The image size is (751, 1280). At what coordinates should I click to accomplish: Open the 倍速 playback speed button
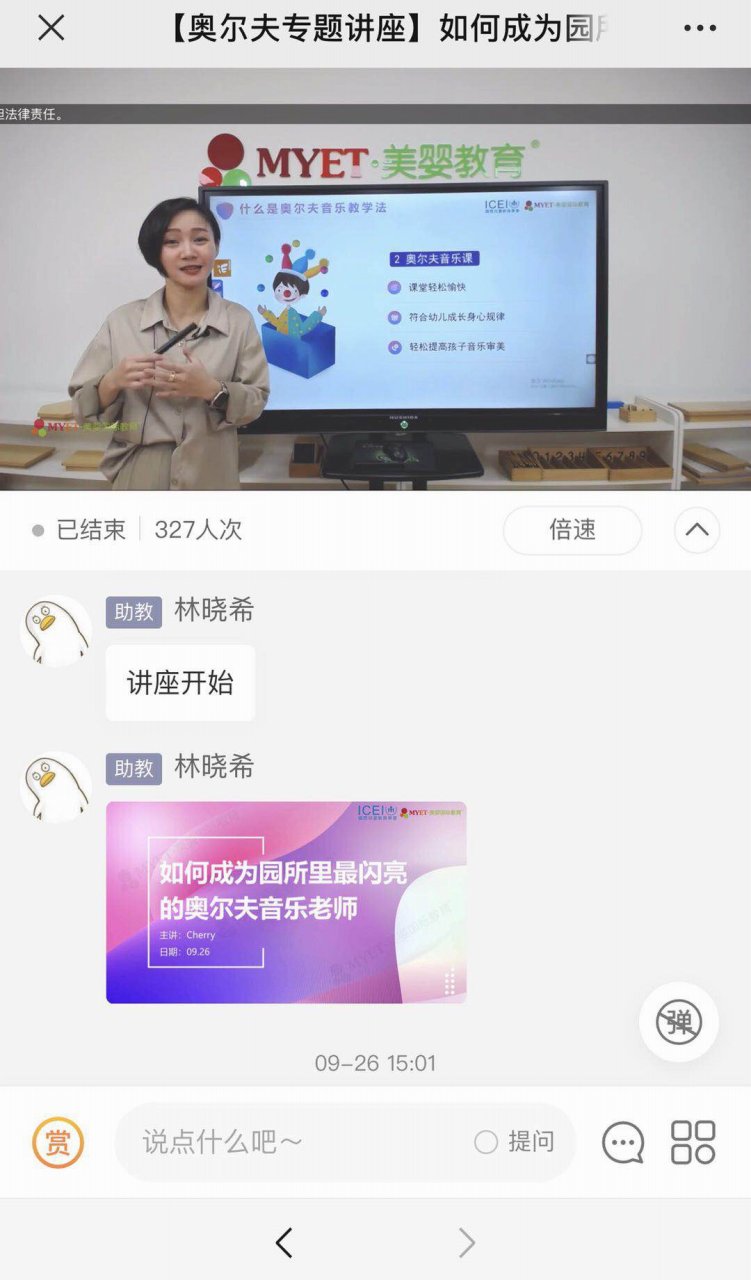[x=572, y=530]
